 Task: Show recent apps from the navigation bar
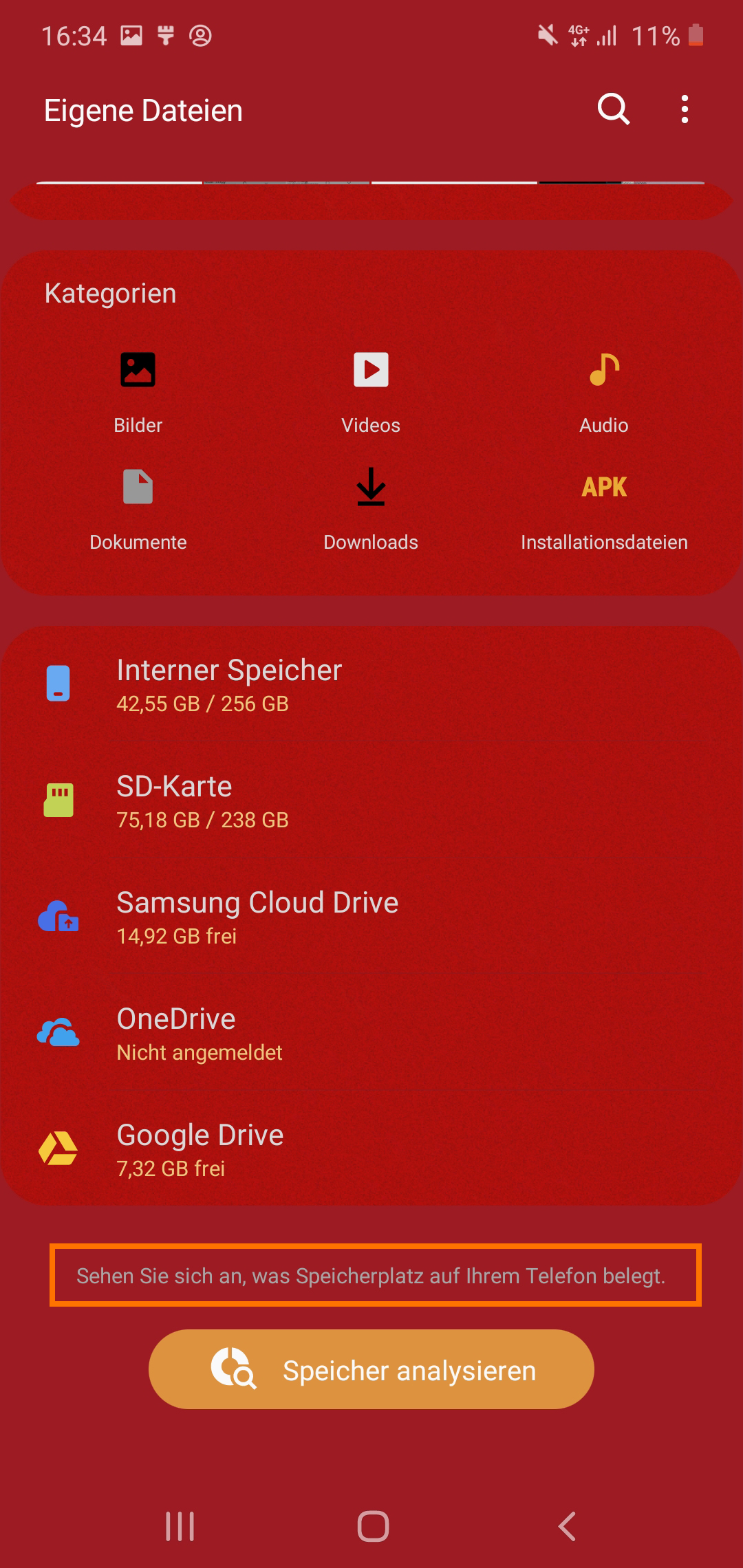[x=180, y=1526]
